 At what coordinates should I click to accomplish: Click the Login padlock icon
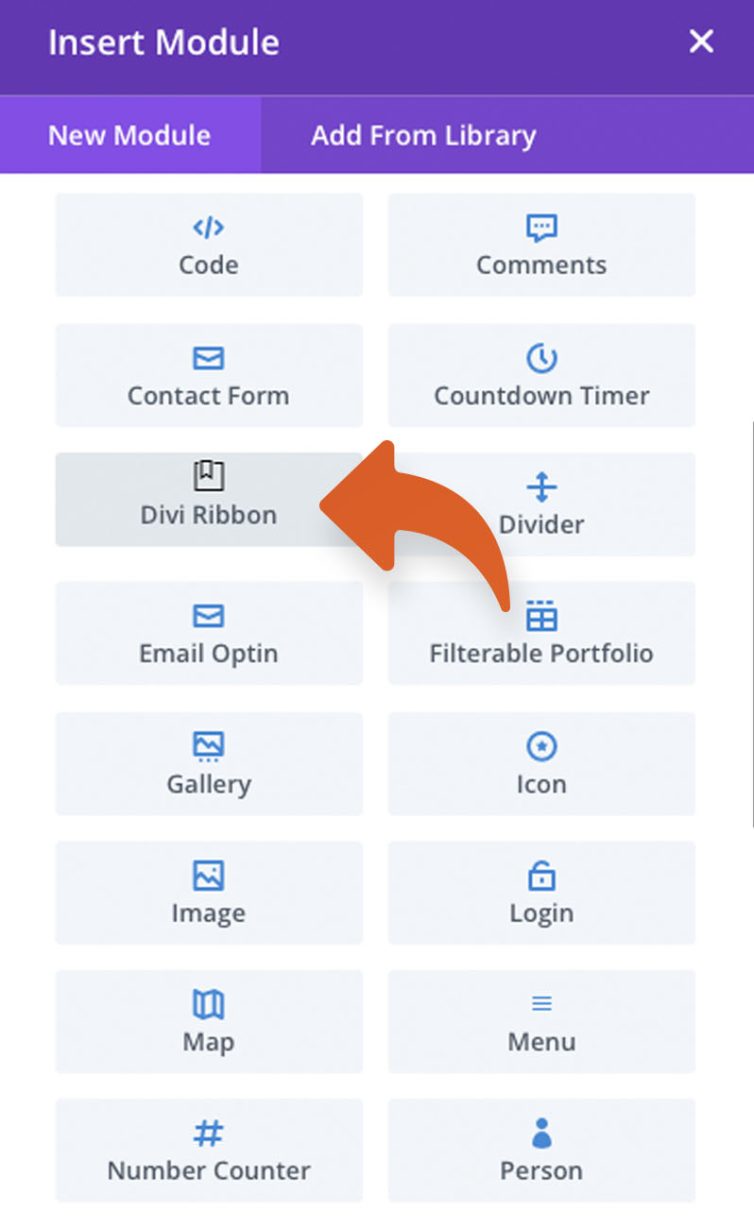click(x=541, y=875)
